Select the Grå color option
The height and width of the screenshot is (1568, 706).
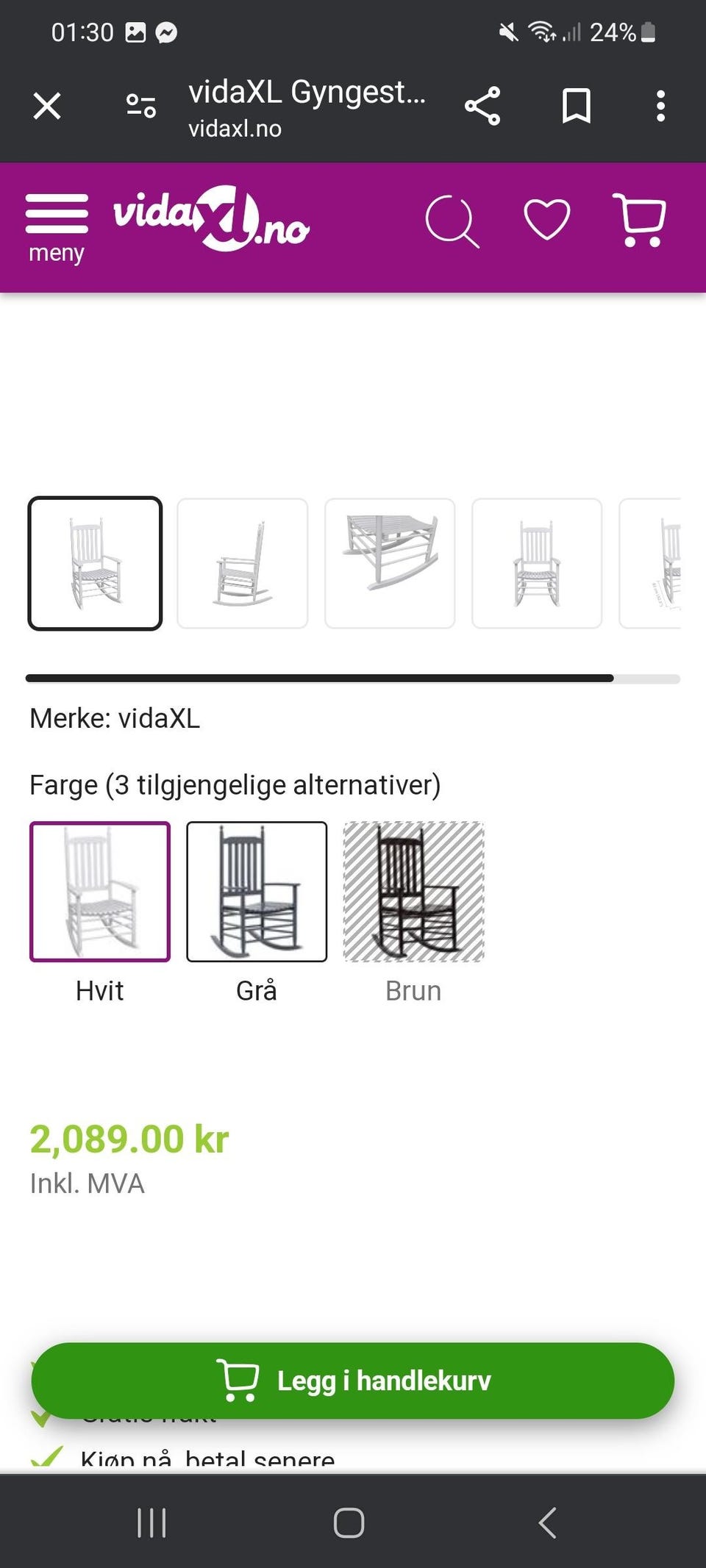click(256, 892)
